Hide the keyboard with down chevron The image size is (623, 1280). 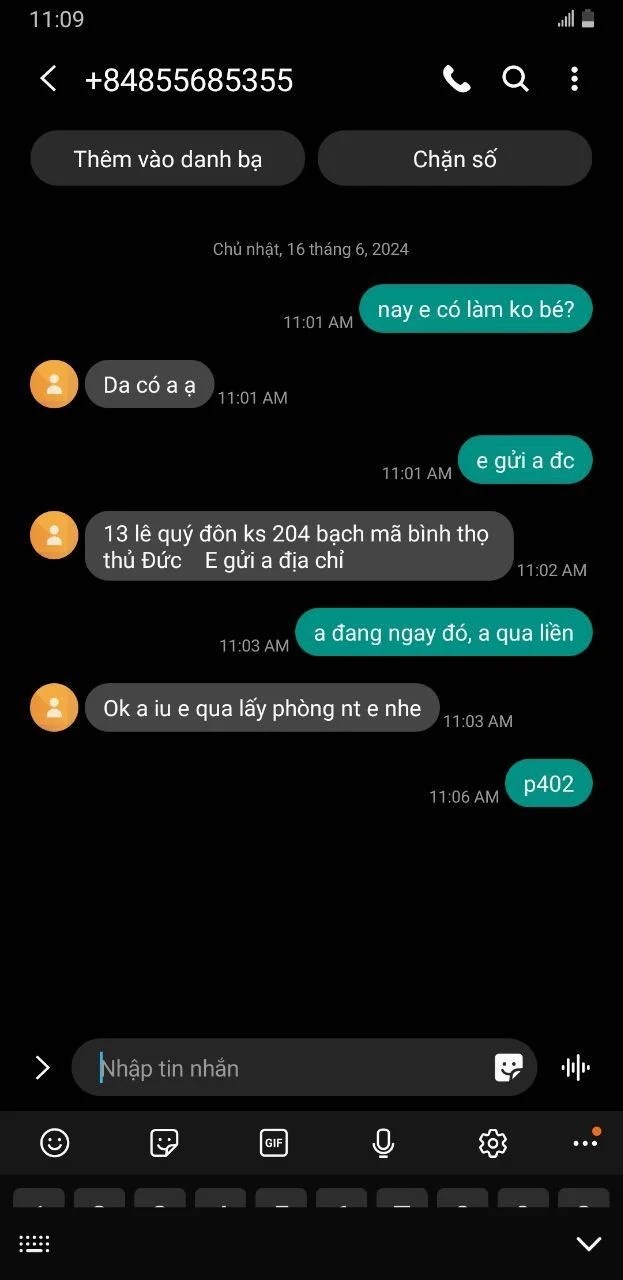click(x=588, y=1244)
